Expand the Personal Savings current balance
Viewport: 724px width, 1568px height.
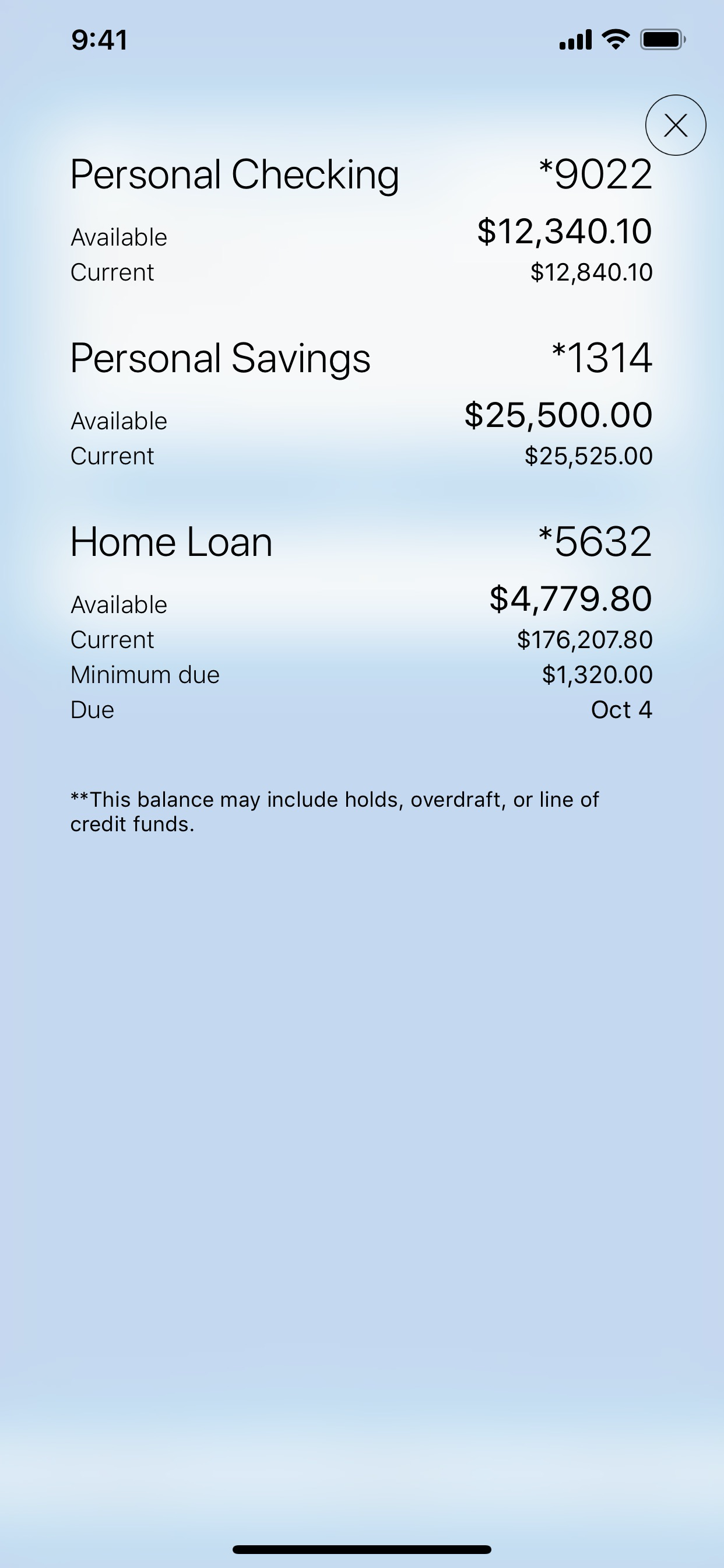pos(588,456)
